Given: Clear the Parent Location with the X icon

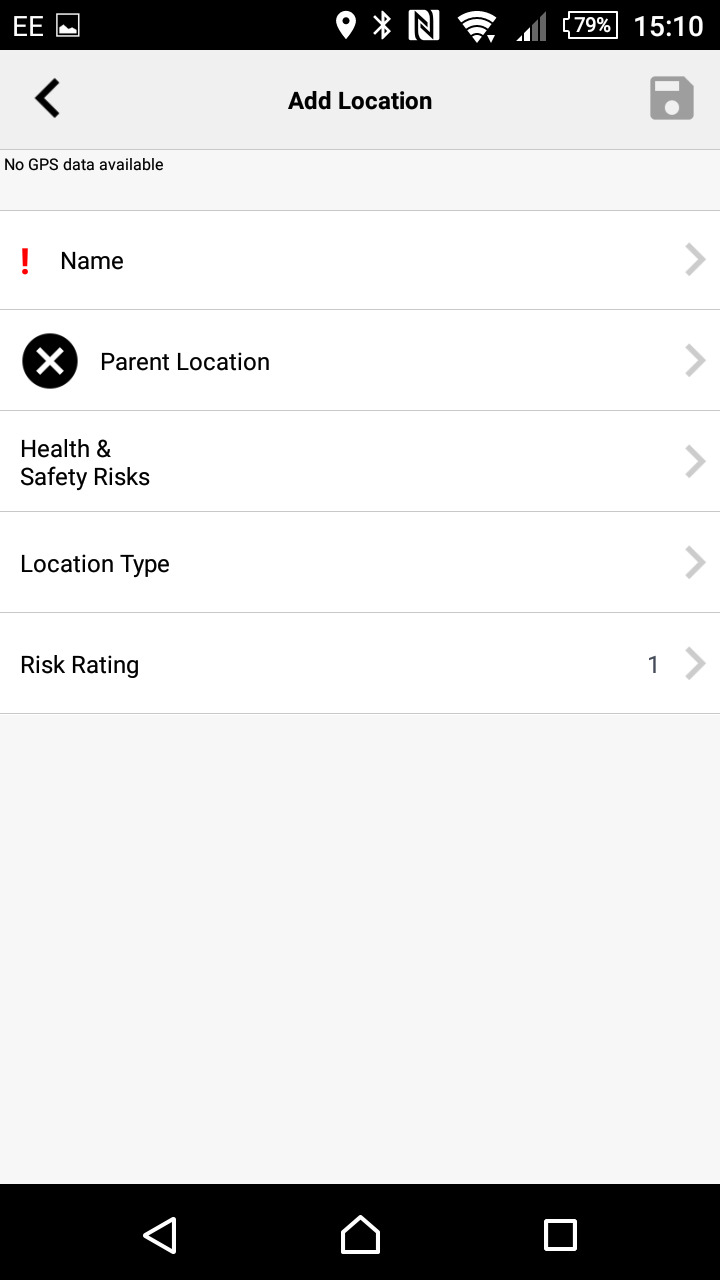Looking at the screenshot, I should (50, 361).
